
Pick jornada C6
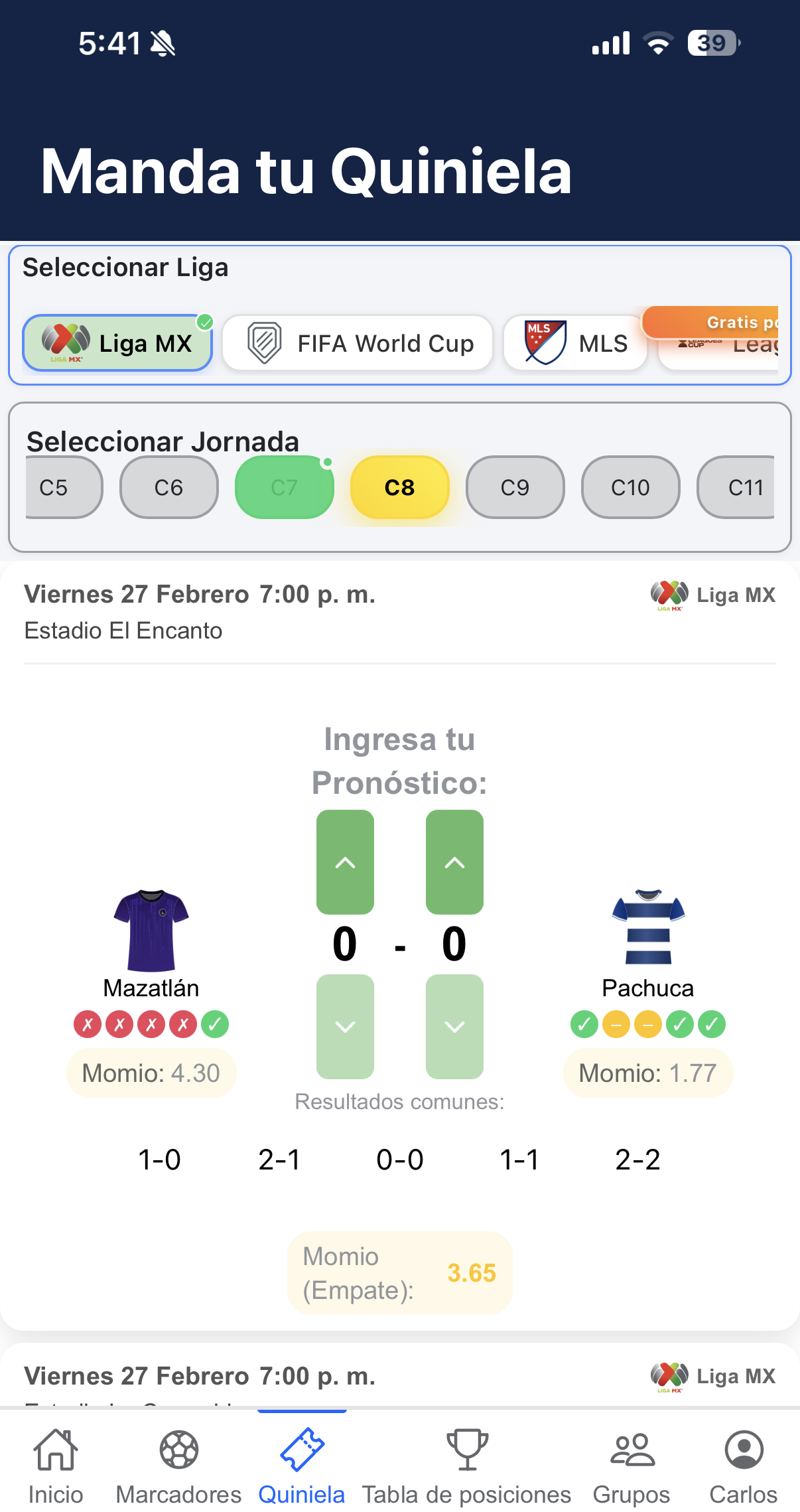(168, 487)
